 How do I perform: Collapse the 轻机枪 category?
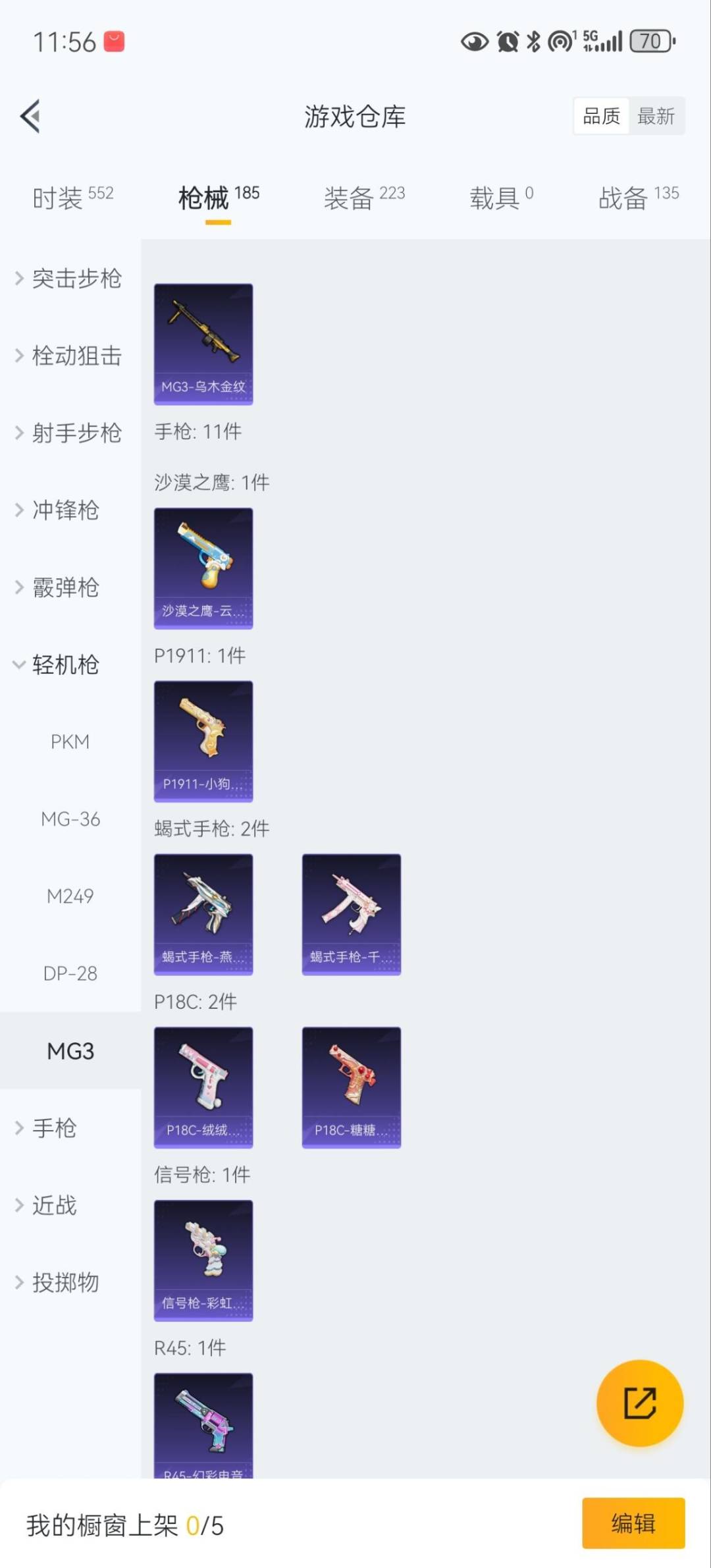click(x=64, y=665)
